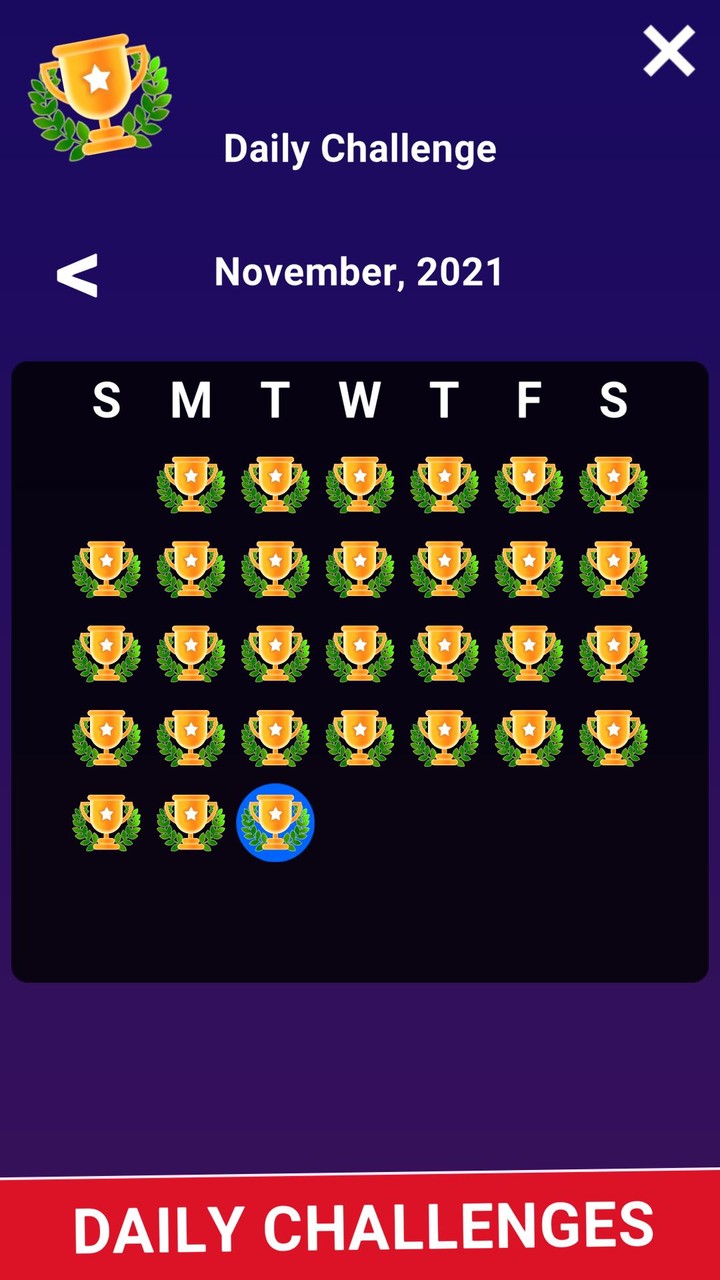720x1280 pixels.
Task: Open the trophy for November 1st
Action: pyautogui.click(x=191, y=480)
